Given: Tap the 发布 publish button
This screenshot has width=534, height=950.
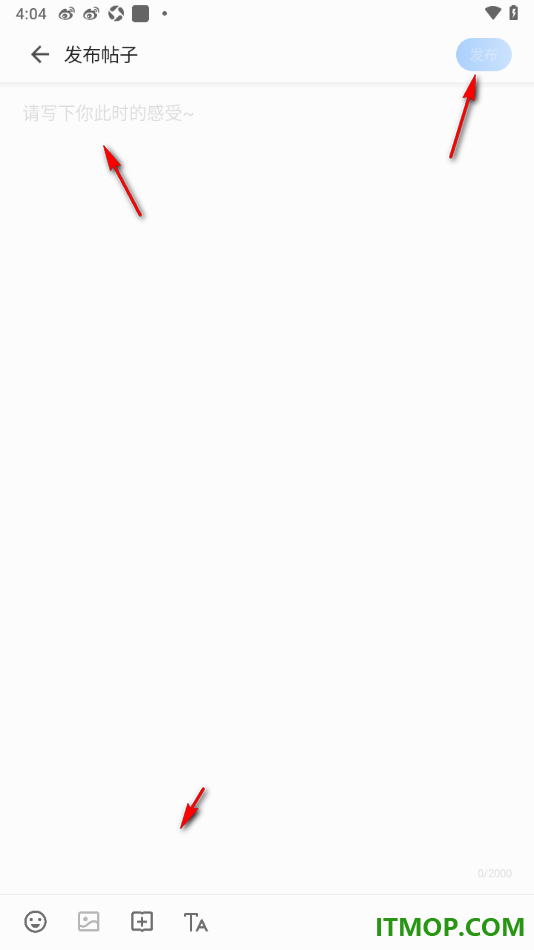Looking at the screenshot, I should tap(484, 55).
